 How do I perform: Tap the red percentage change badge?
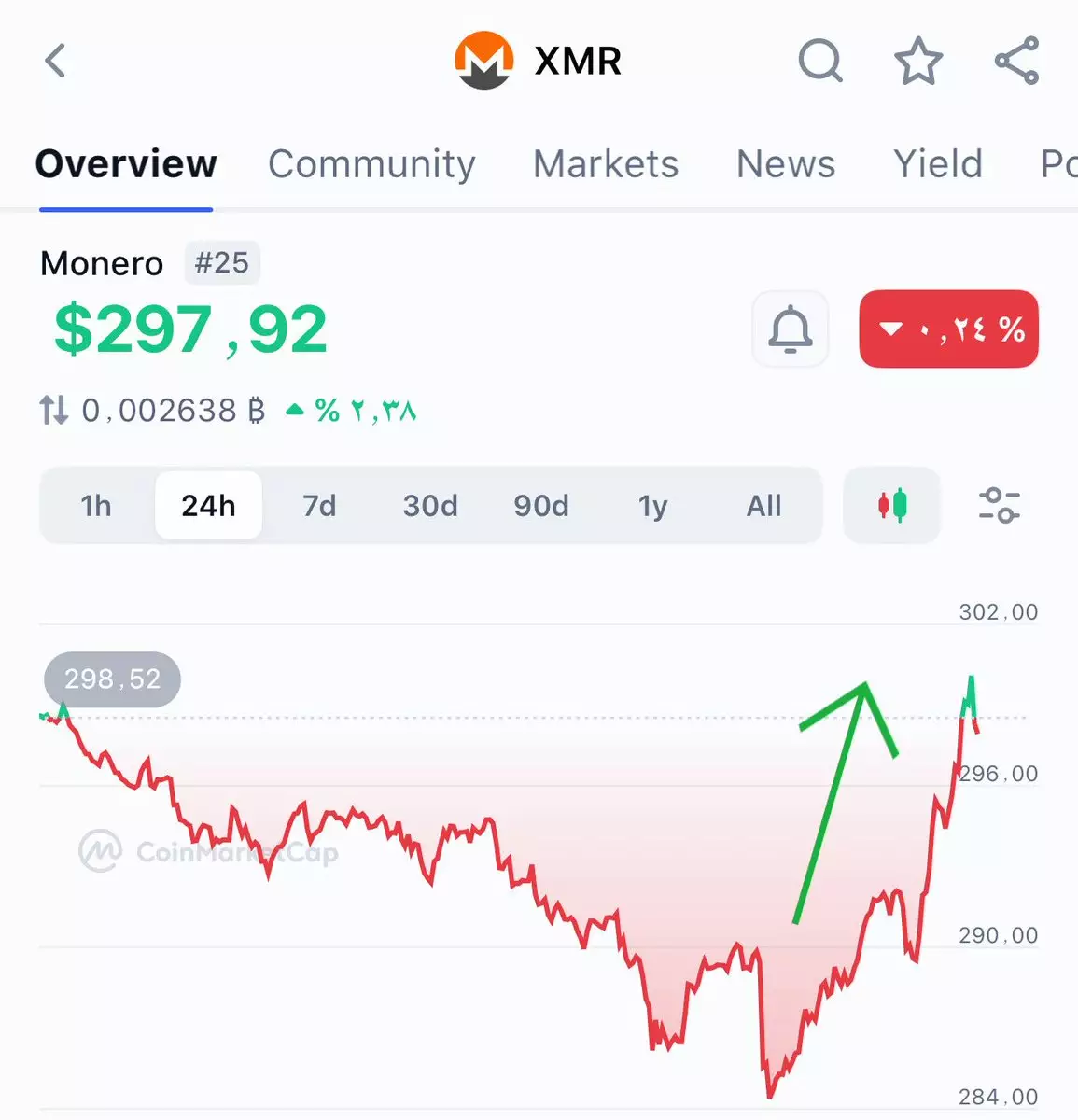(948, 329)
